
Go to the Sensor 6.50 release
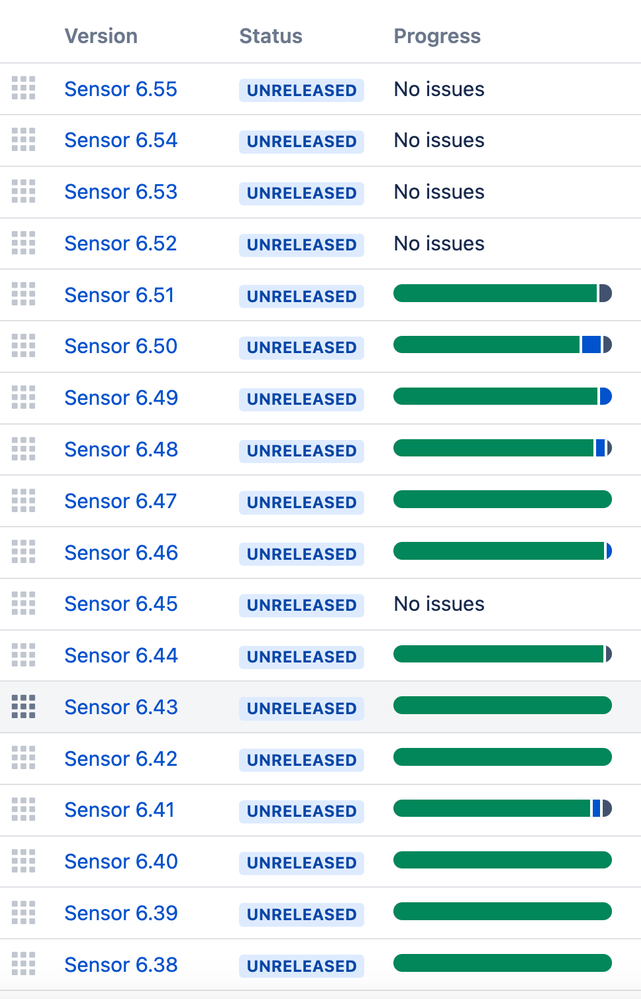[x=120, y=347]
